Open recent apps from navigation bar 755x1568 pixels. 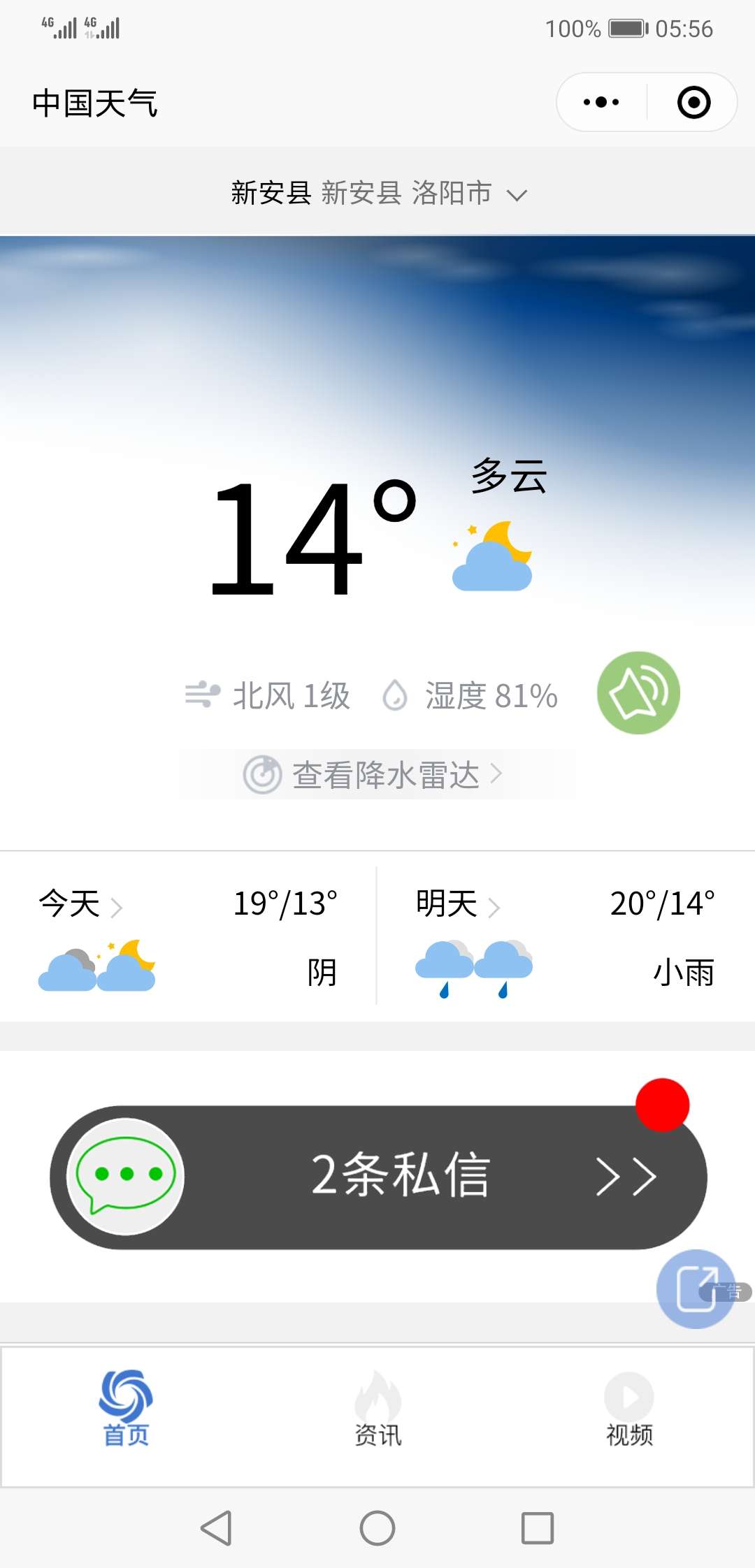click(538, 1528)
